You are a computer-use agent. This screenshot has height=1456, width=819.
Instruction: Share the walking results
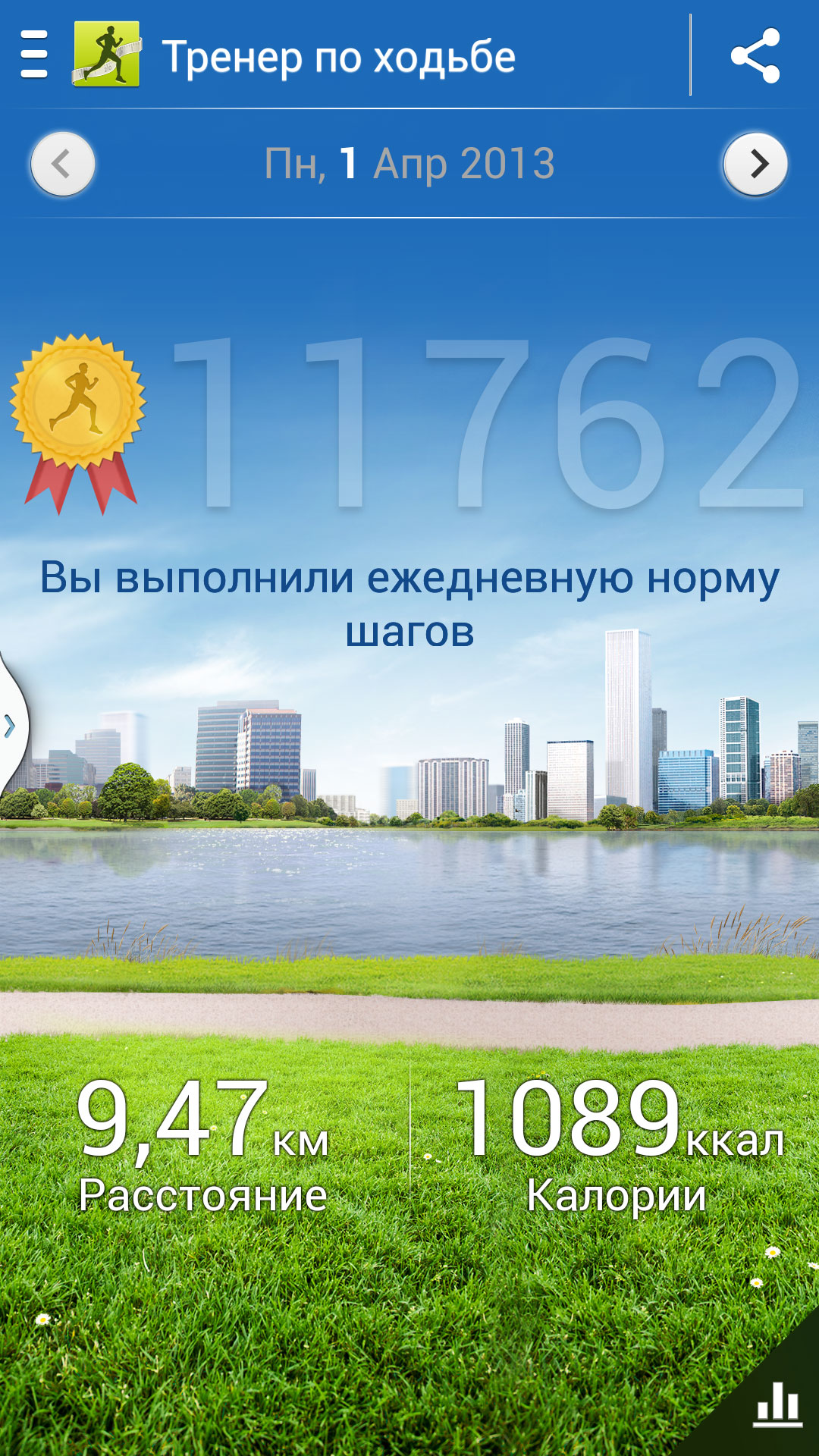pyautogui.click(x=755, y=55)
